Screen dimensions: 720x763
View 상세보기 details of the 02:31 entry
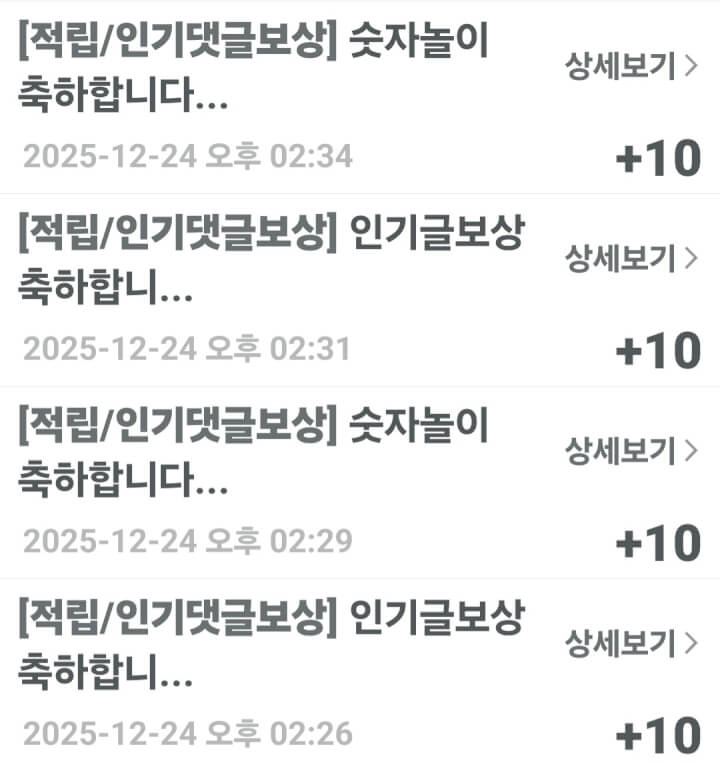click(x=631, y=260)
